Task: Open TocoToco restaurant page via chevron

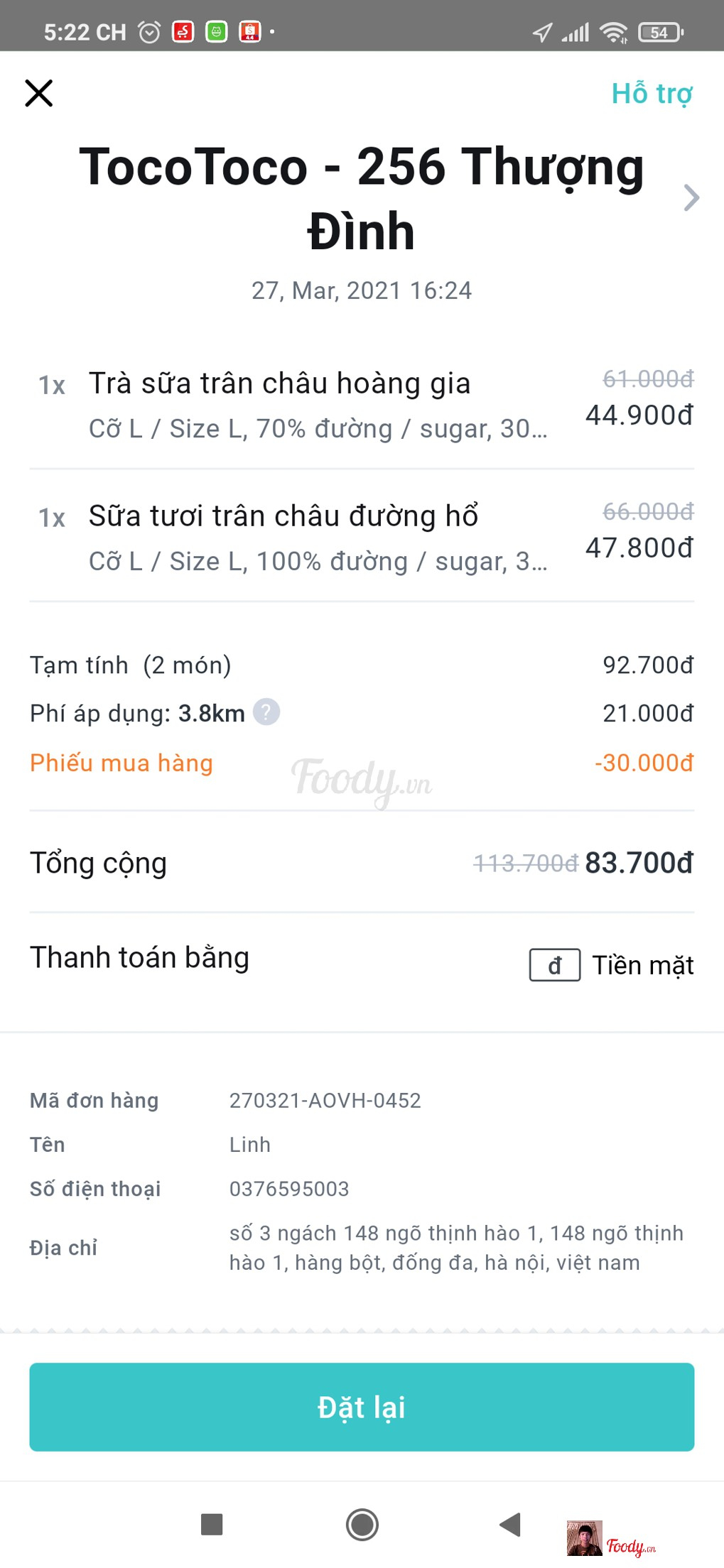Action: tap(691, 197)
